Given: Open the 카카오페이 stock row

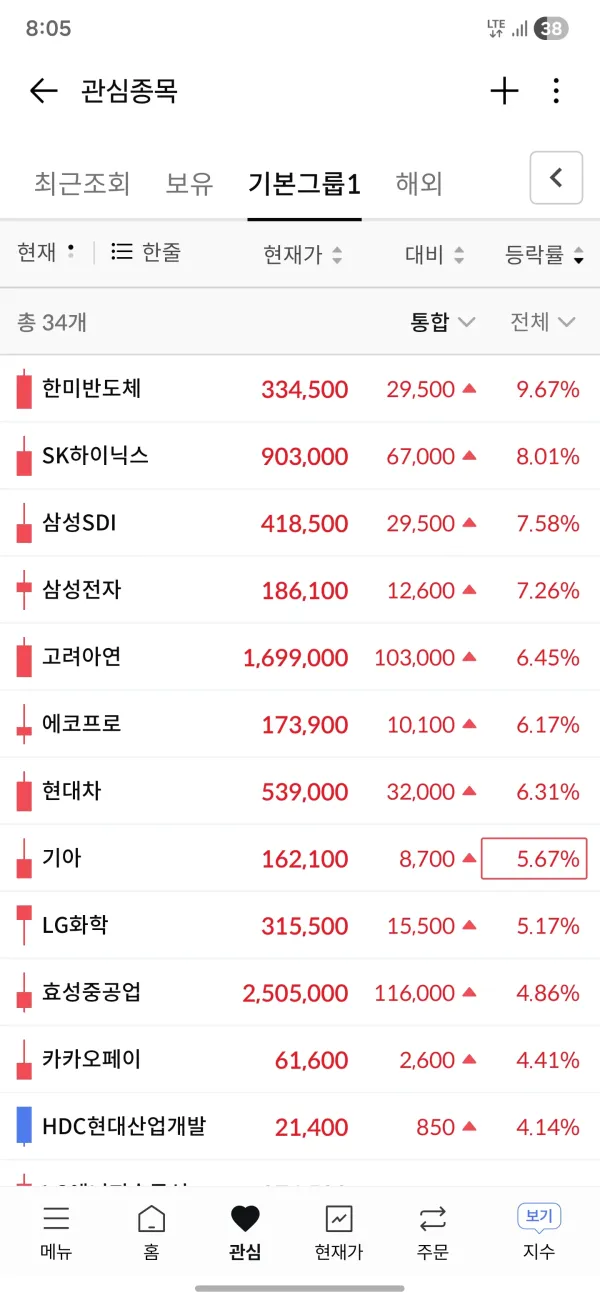Looking at the screenshot, I should point(300,1059).
